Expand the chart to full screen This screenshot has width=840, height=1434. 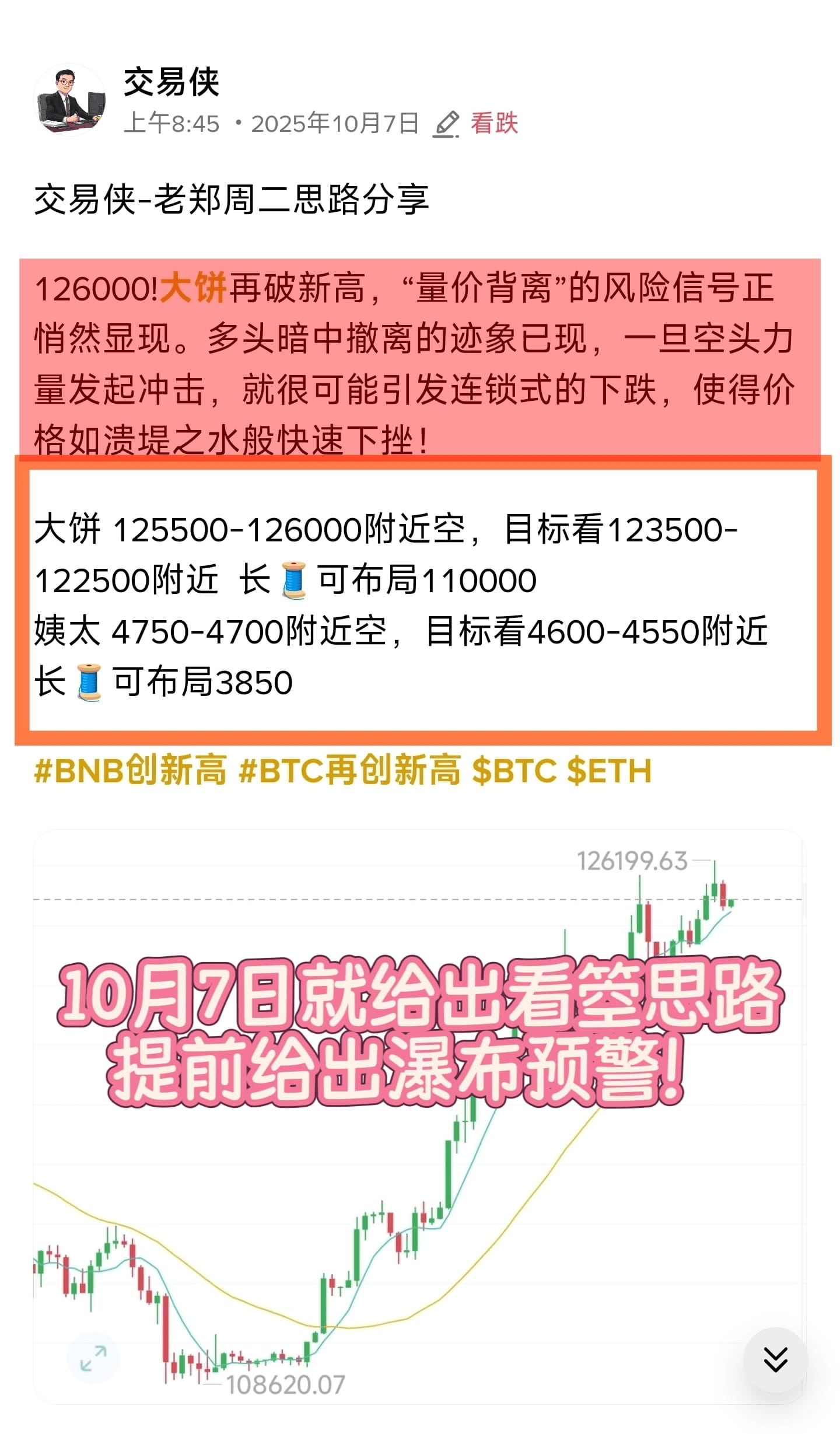click(x=93, y=1359)
